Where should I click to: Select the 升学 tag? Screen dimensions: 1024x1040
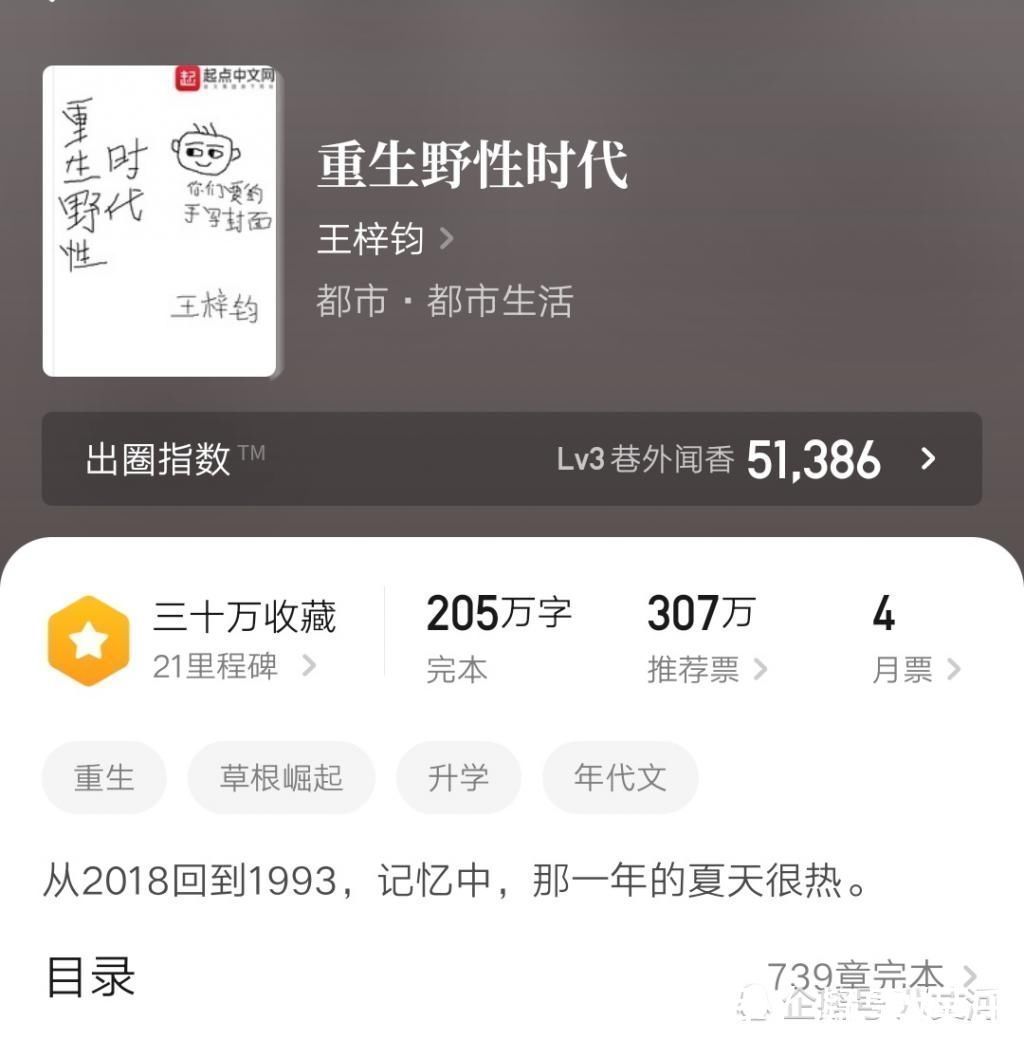point(459,778)
